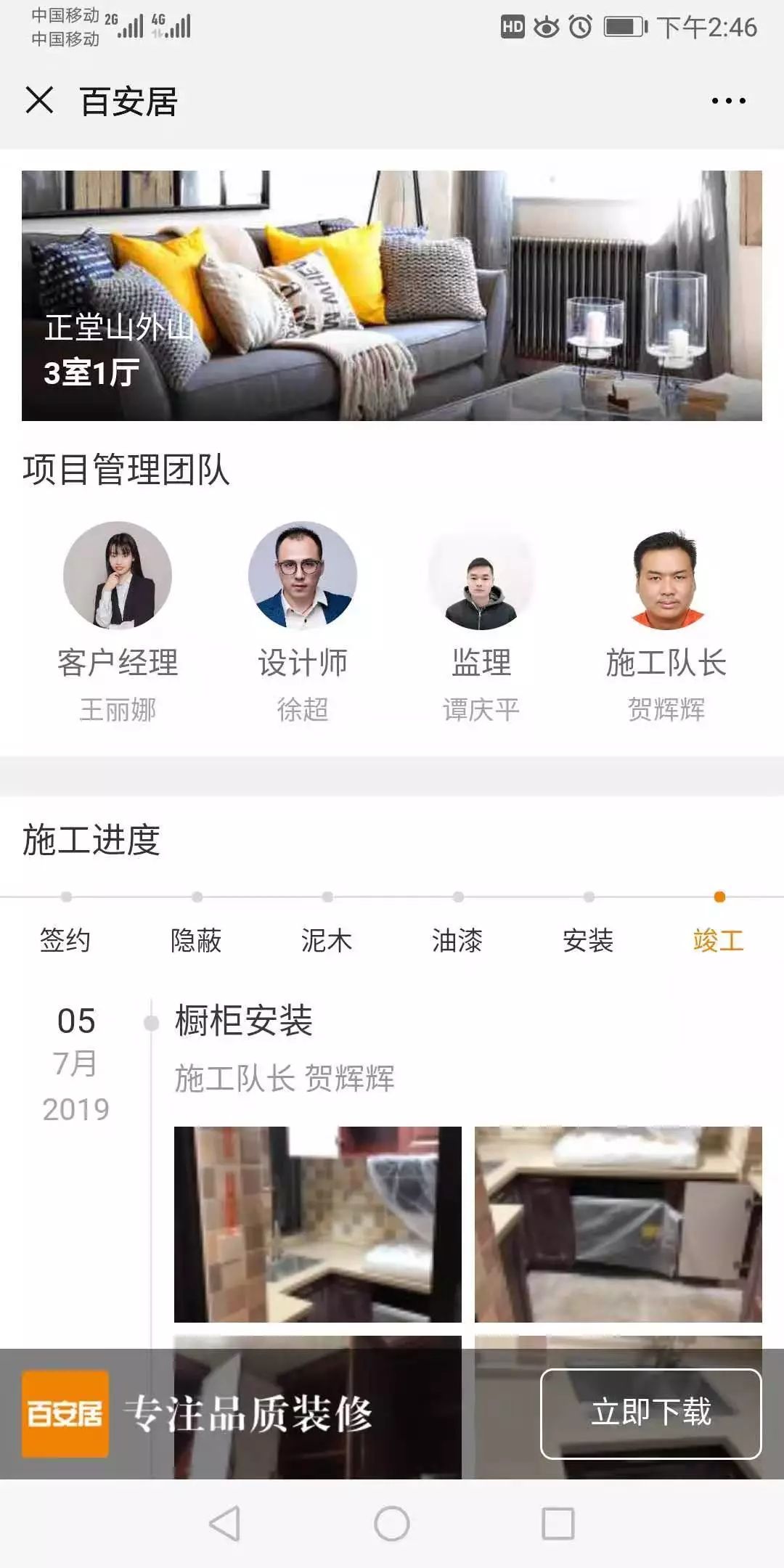Screen dimensions: 784x1568
Task: Switch to the 泥木 progress tab
Action: point(328,940)
